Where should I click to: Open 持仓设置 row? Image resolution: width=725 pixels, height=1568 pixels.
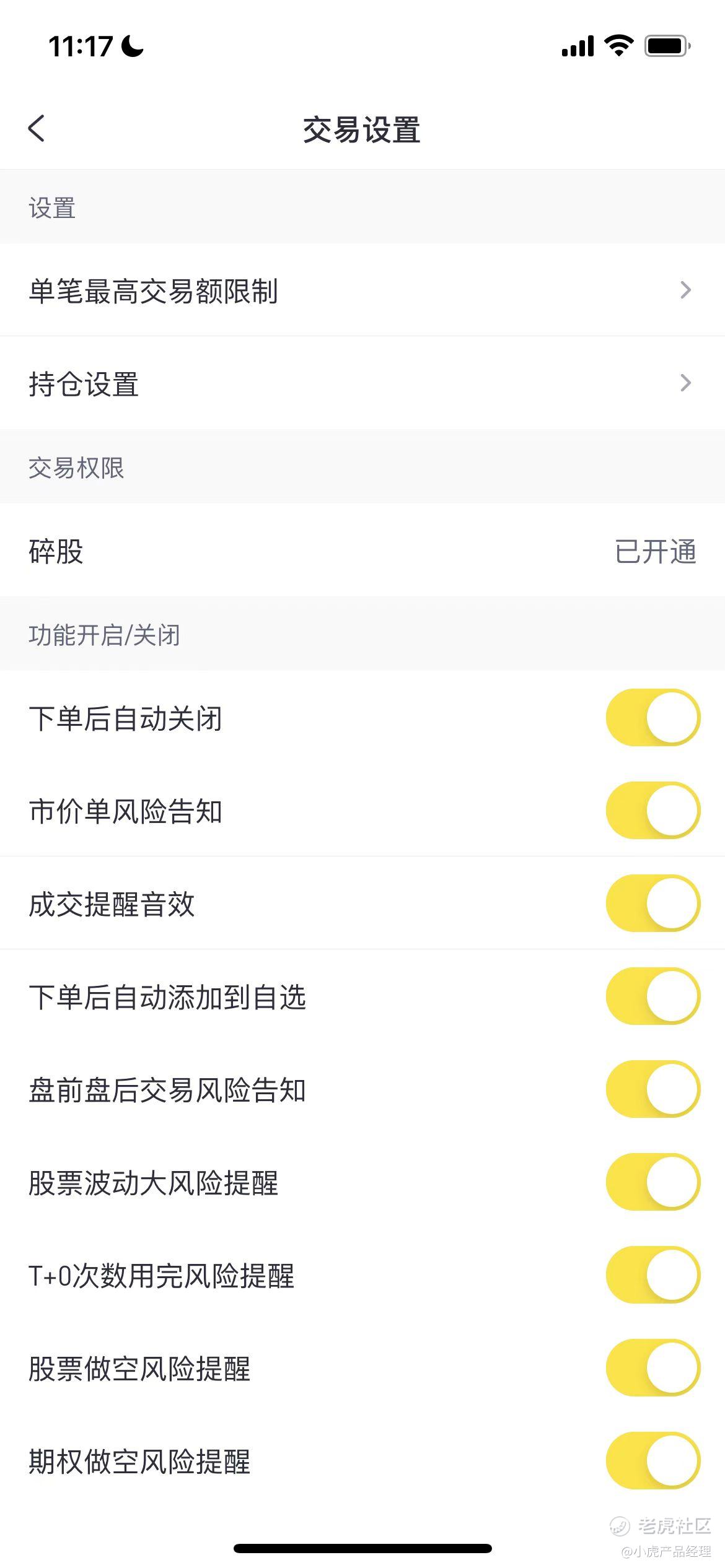point(362,383)
